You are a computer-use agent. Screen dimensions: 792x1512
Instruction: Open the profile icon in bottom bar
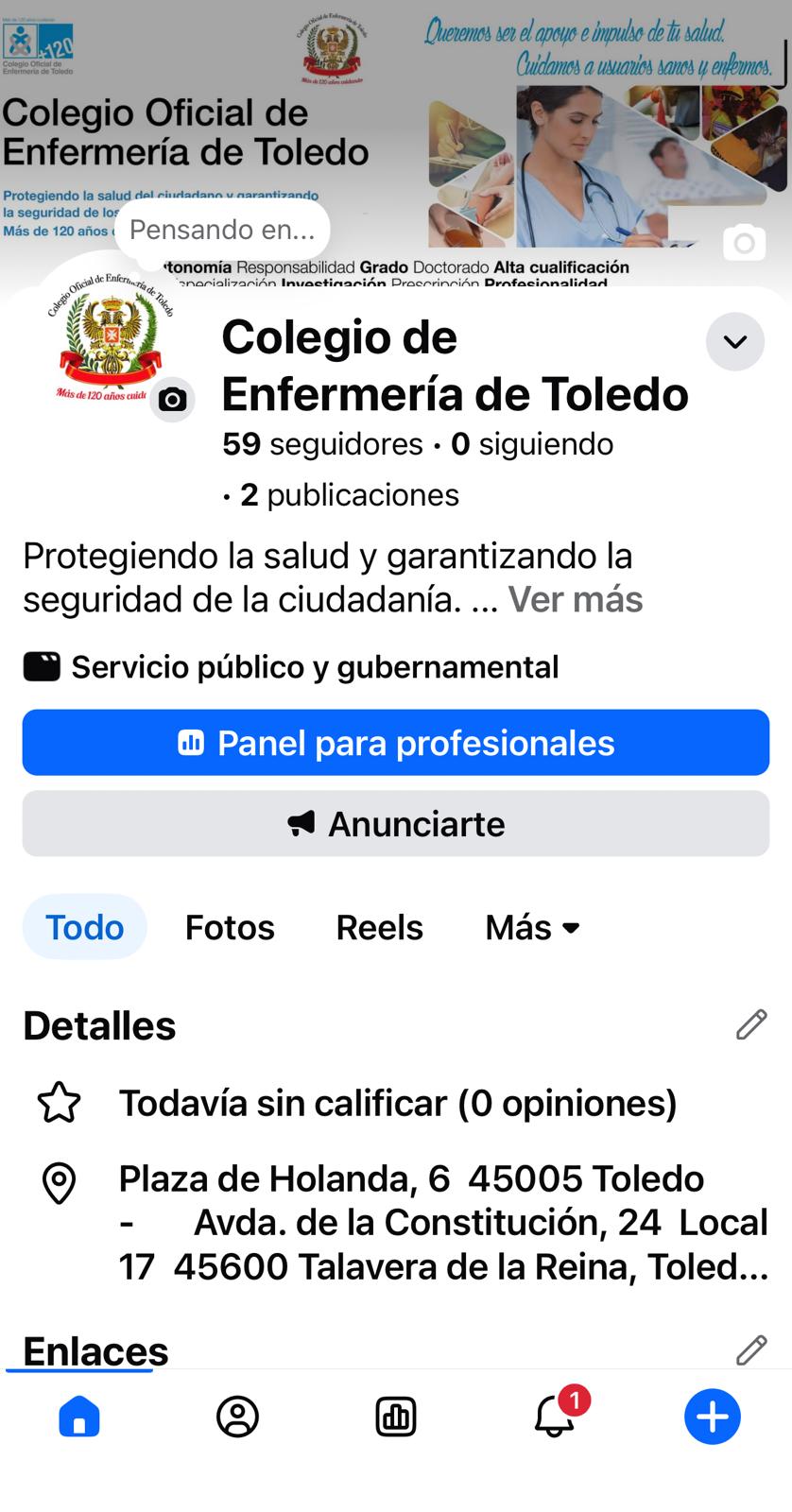[x=237, y=1417]
